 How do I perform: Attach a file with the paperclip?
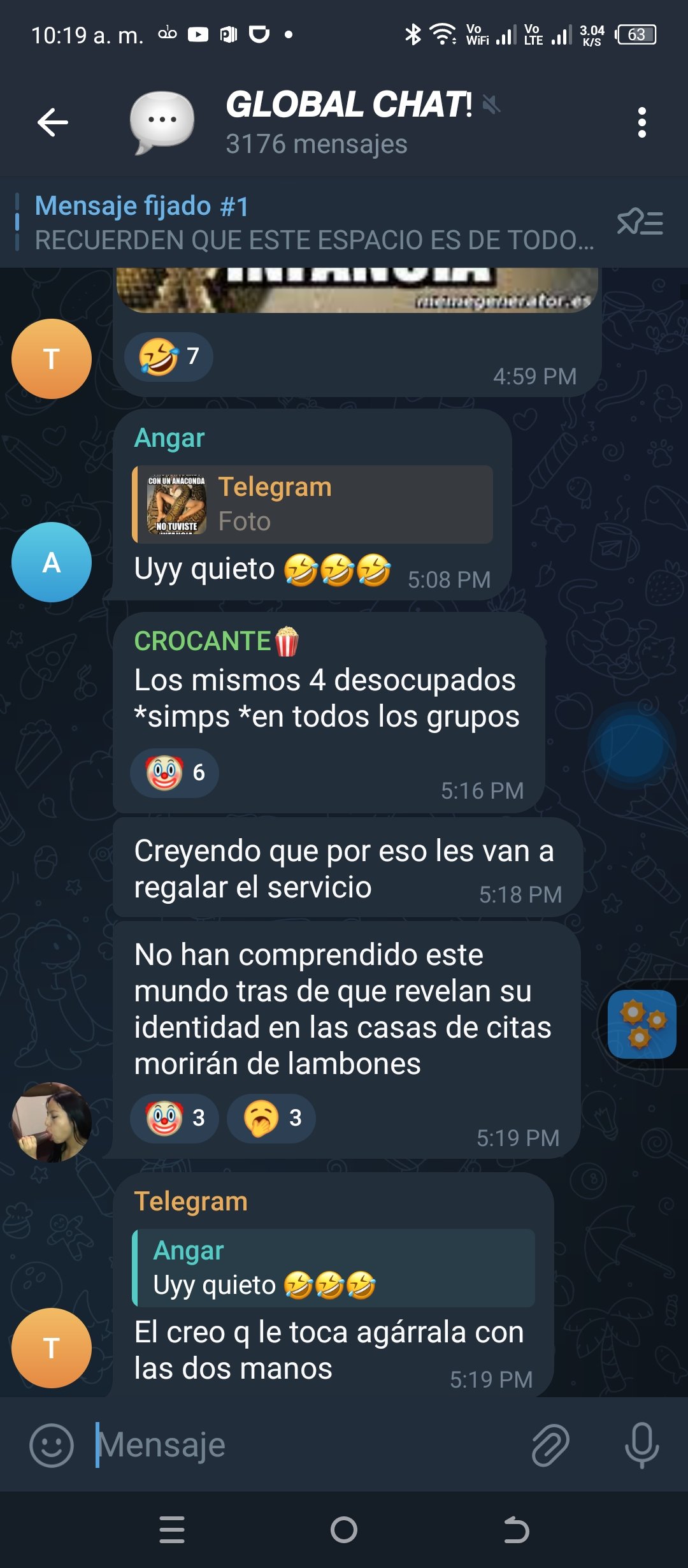pyautogui.click(x=550, y=1446)
